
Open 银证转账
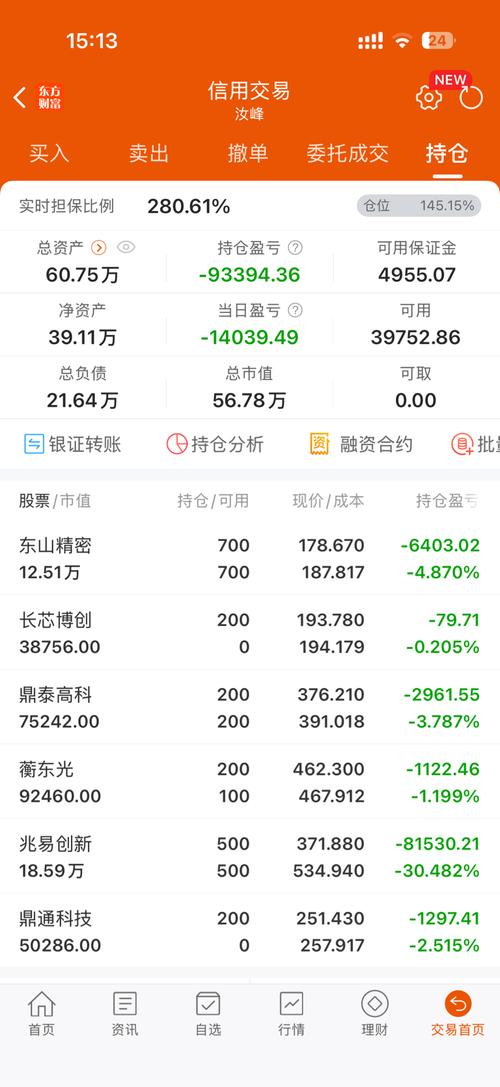click(x=72, y=444)
